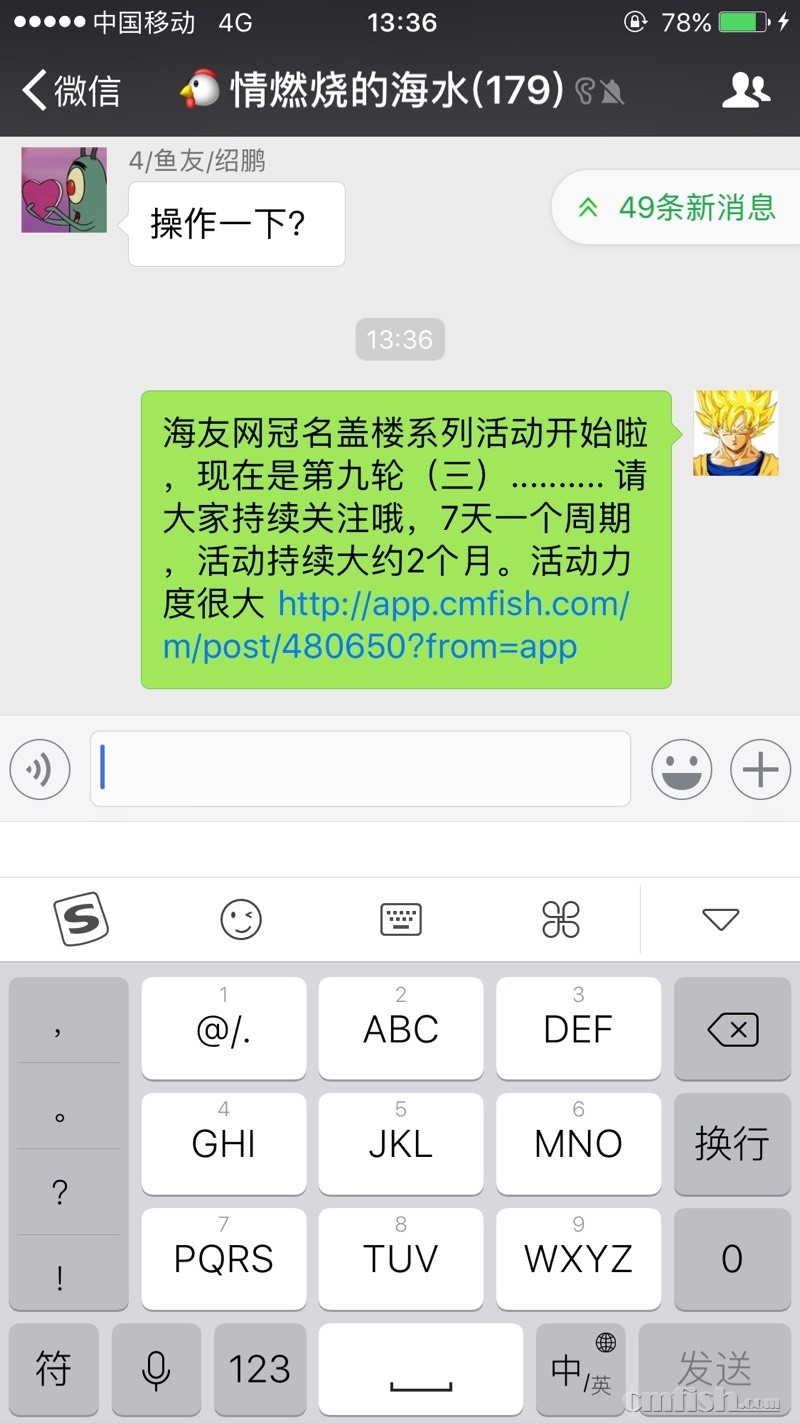This screenshot has width=800, height=1423.
Task: Switch to the 123 number keyboard
Action: click(259, 1369)
